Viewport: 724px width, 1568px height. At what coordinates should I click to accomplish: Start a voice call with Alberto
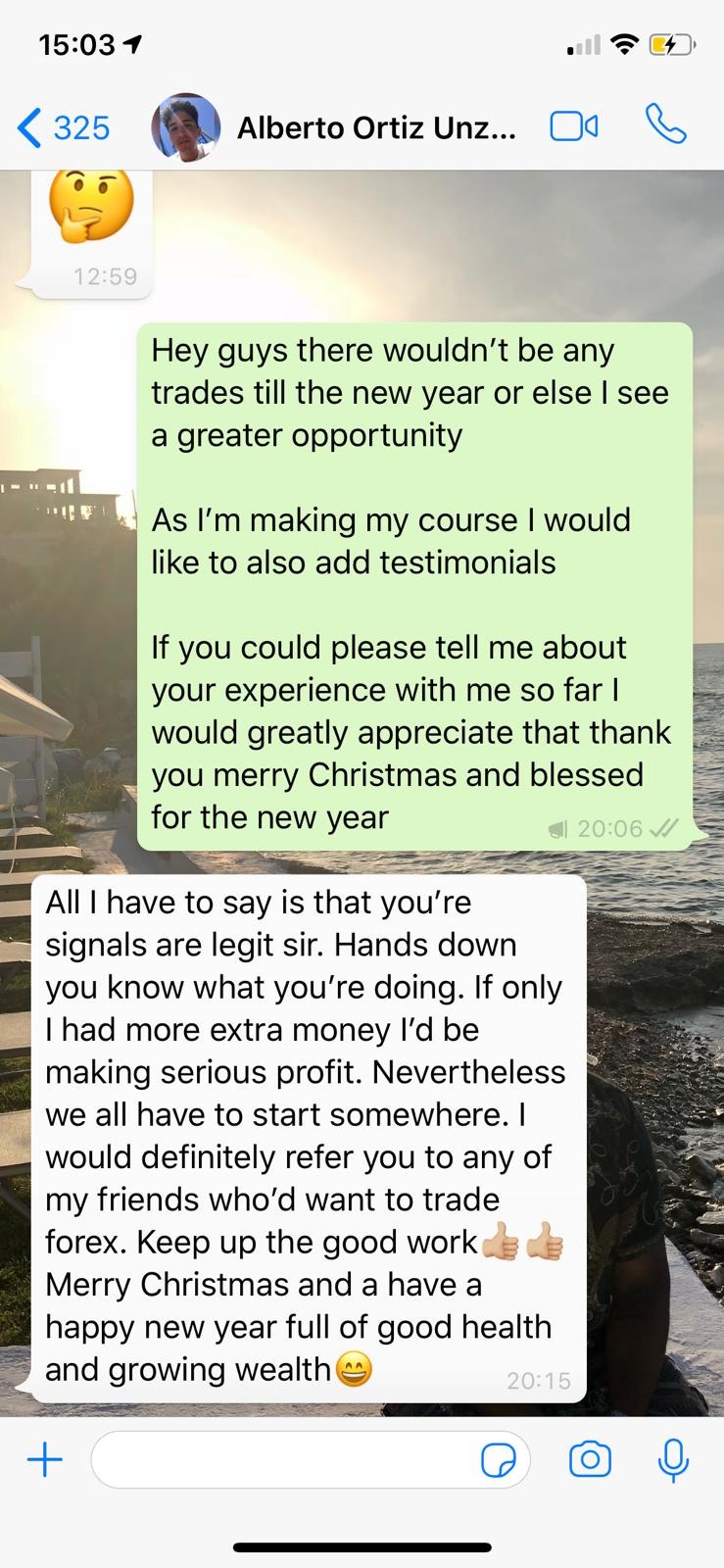[665, 125]
